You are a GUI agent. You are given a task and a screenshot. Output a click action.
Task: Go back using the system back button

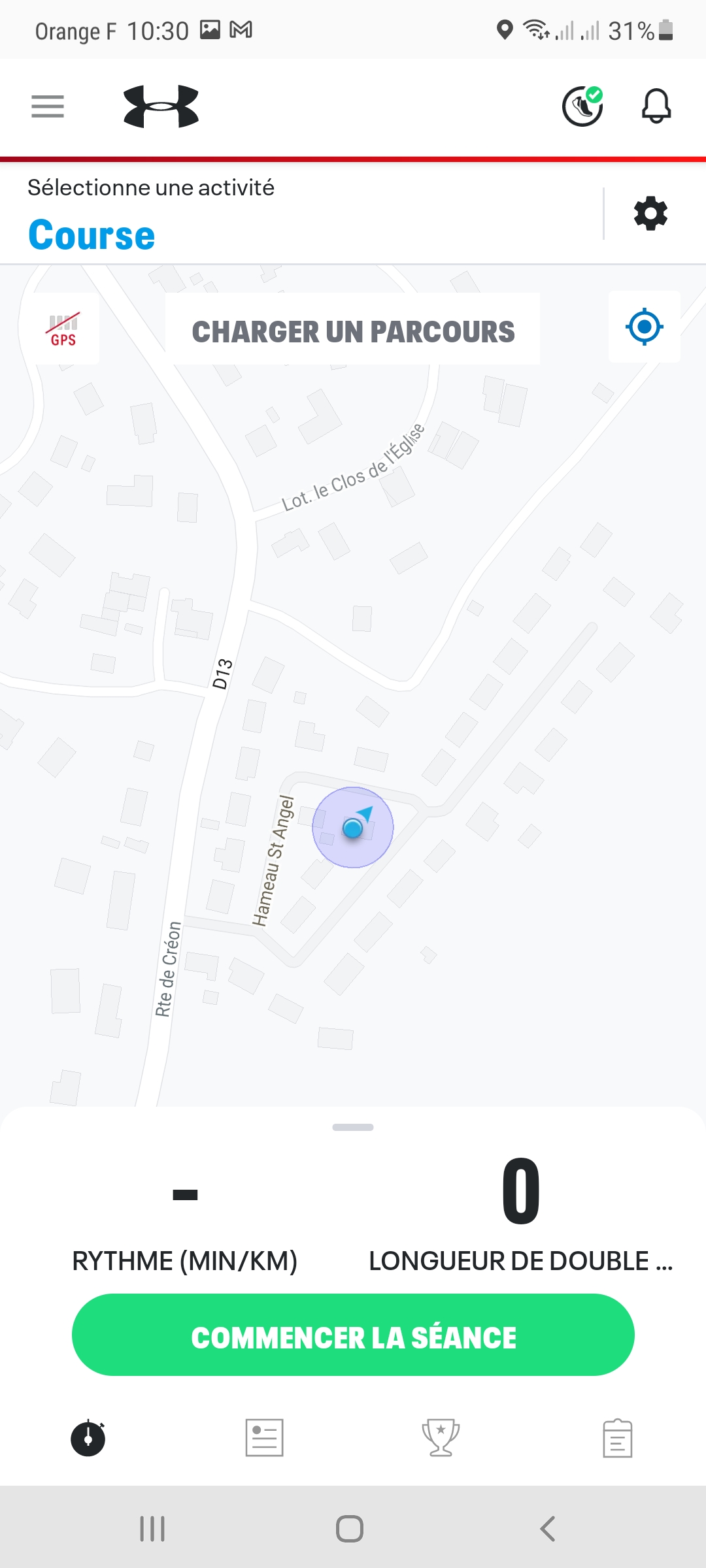point(548,1529)
